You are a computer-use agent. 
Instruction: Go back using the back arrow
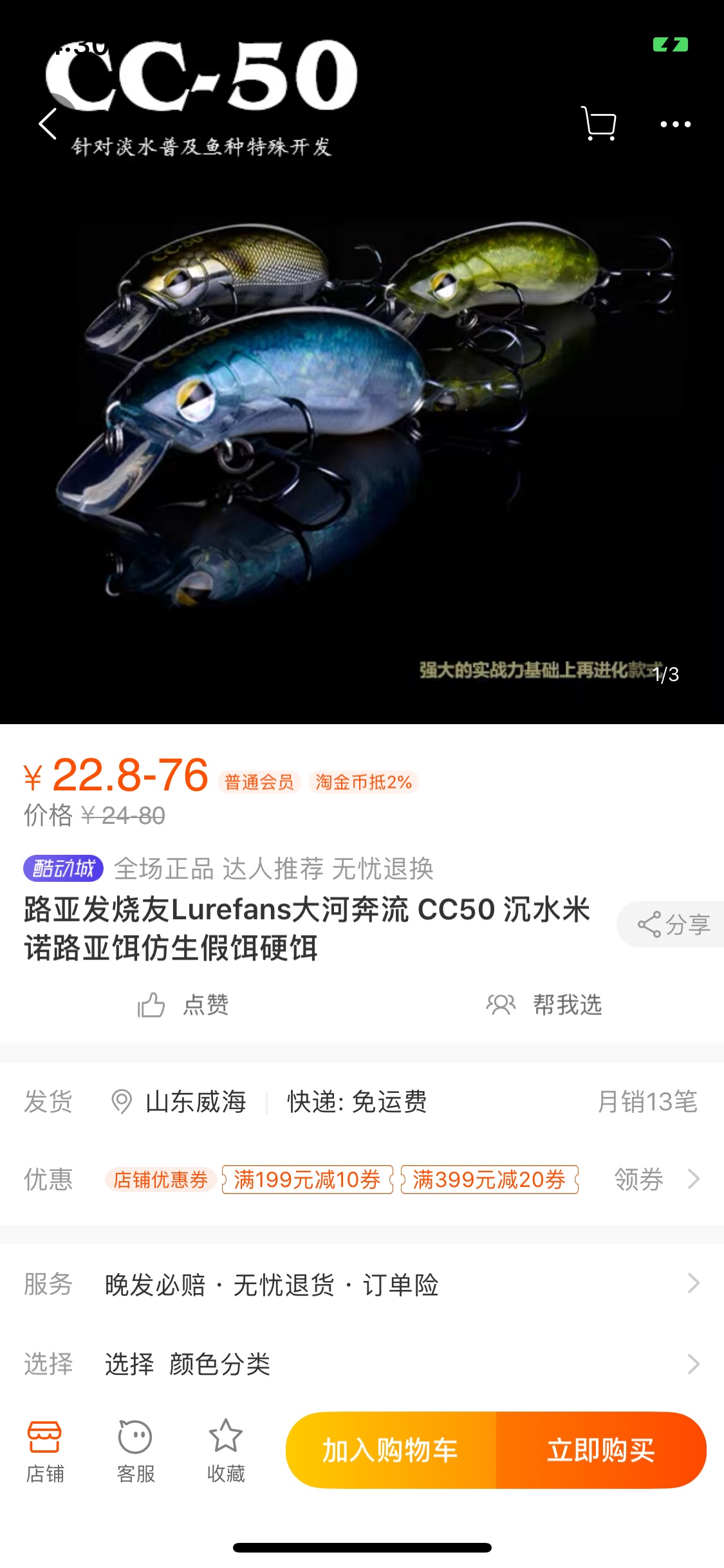point(48,124)
